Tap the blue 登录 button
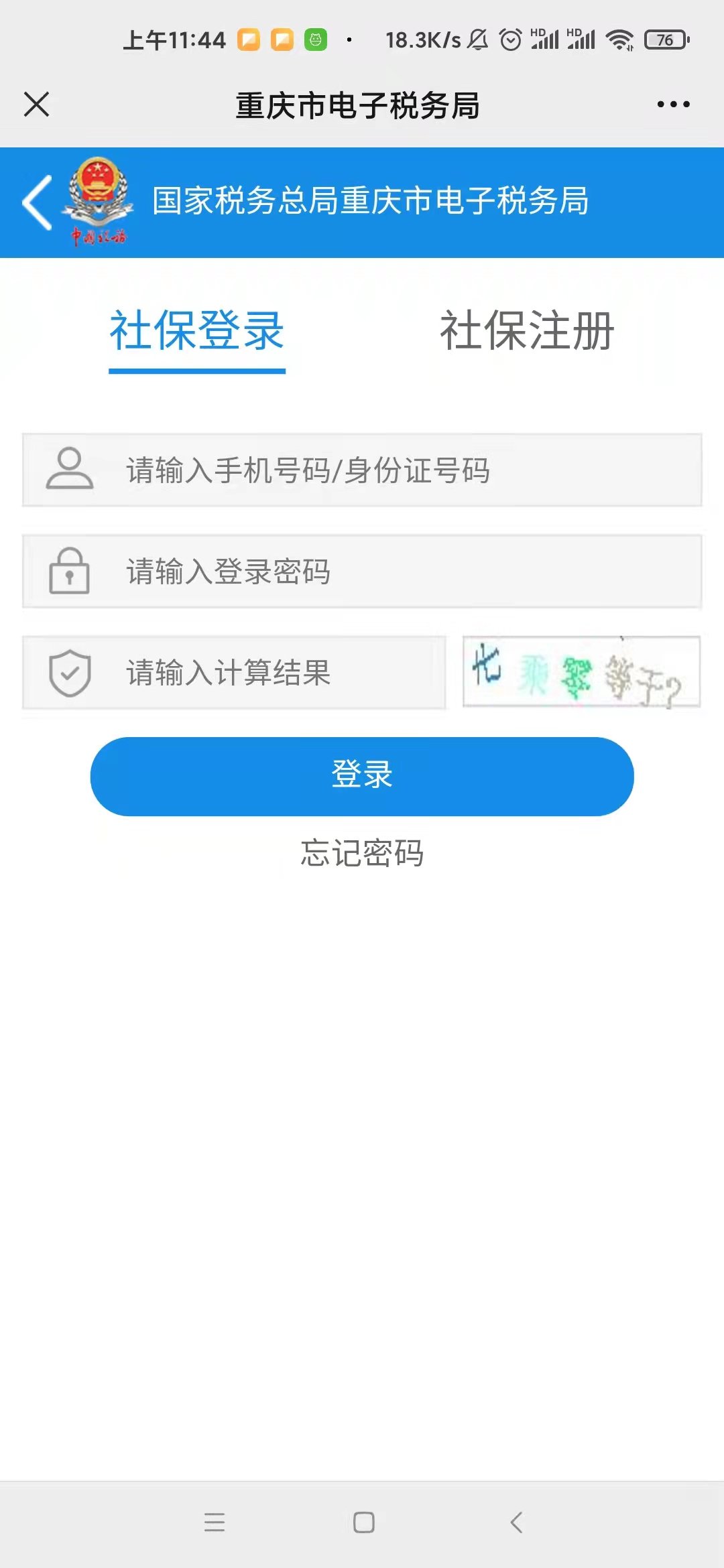This screenshot has height=1568, width=724. pyautogui.click(x=362, y=776)
